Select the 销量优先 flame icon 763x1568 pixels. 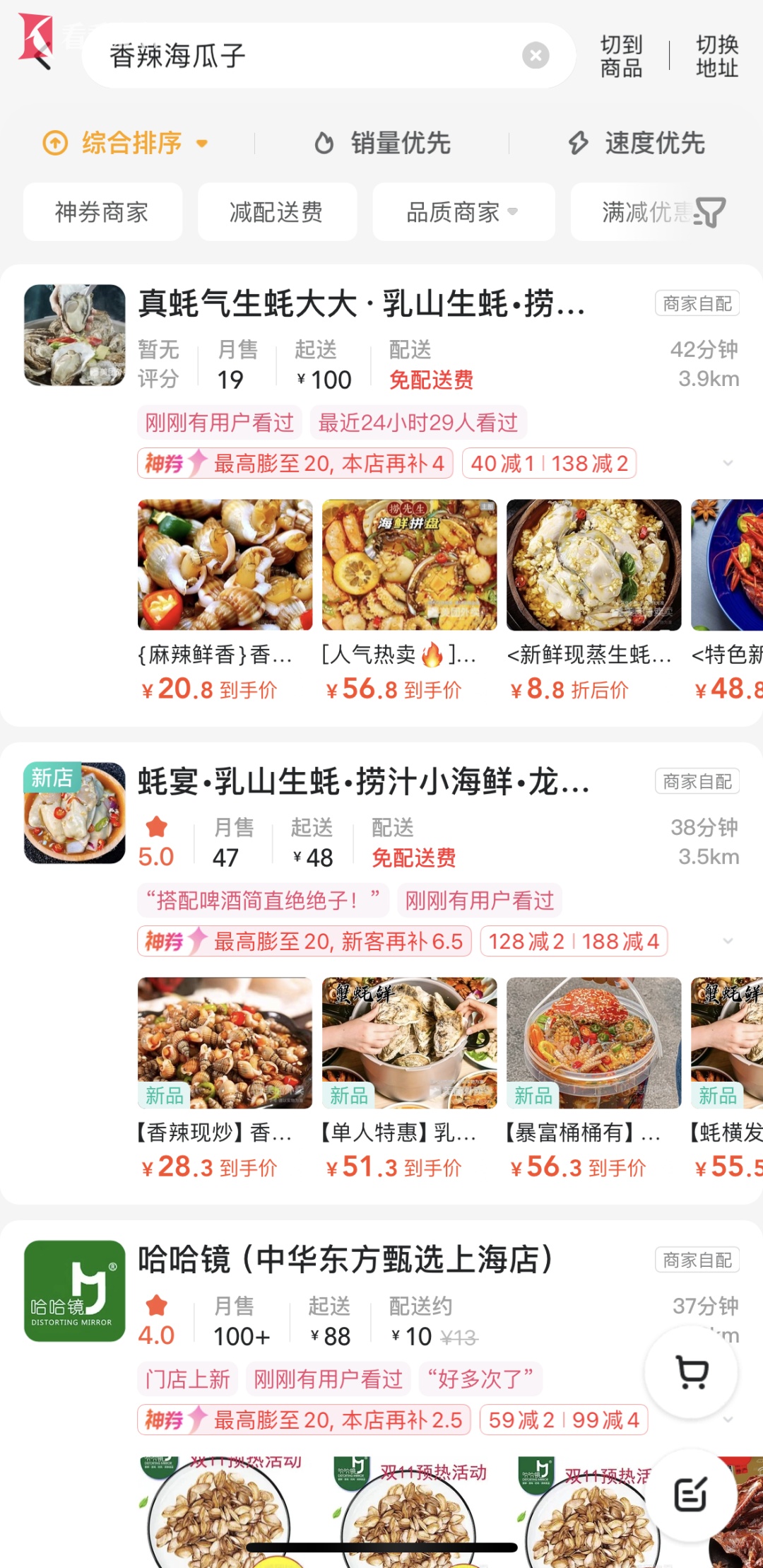tap(326, 142)
